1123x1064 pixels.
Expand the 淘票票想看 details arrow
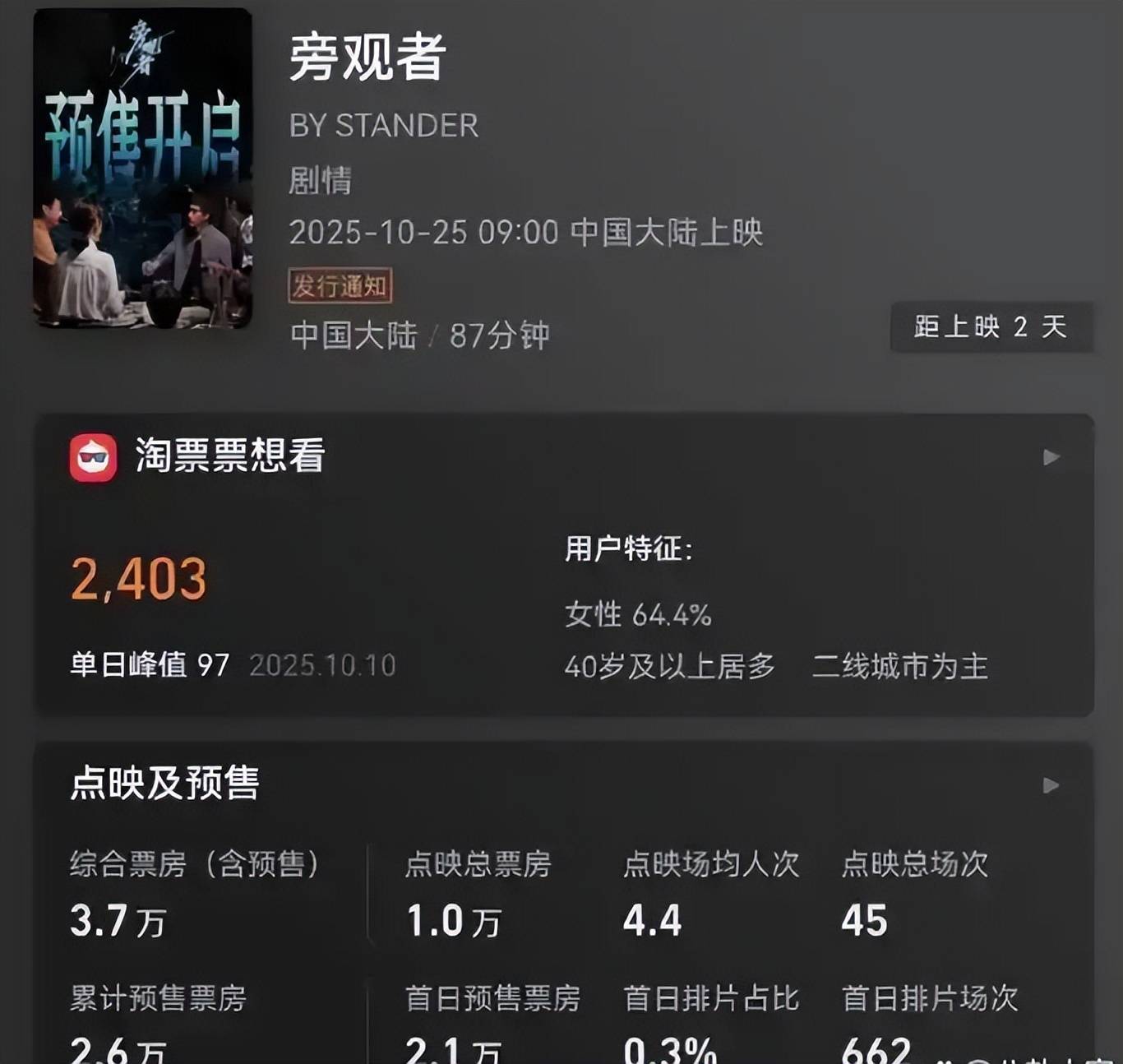click(x=1051, y=457)
